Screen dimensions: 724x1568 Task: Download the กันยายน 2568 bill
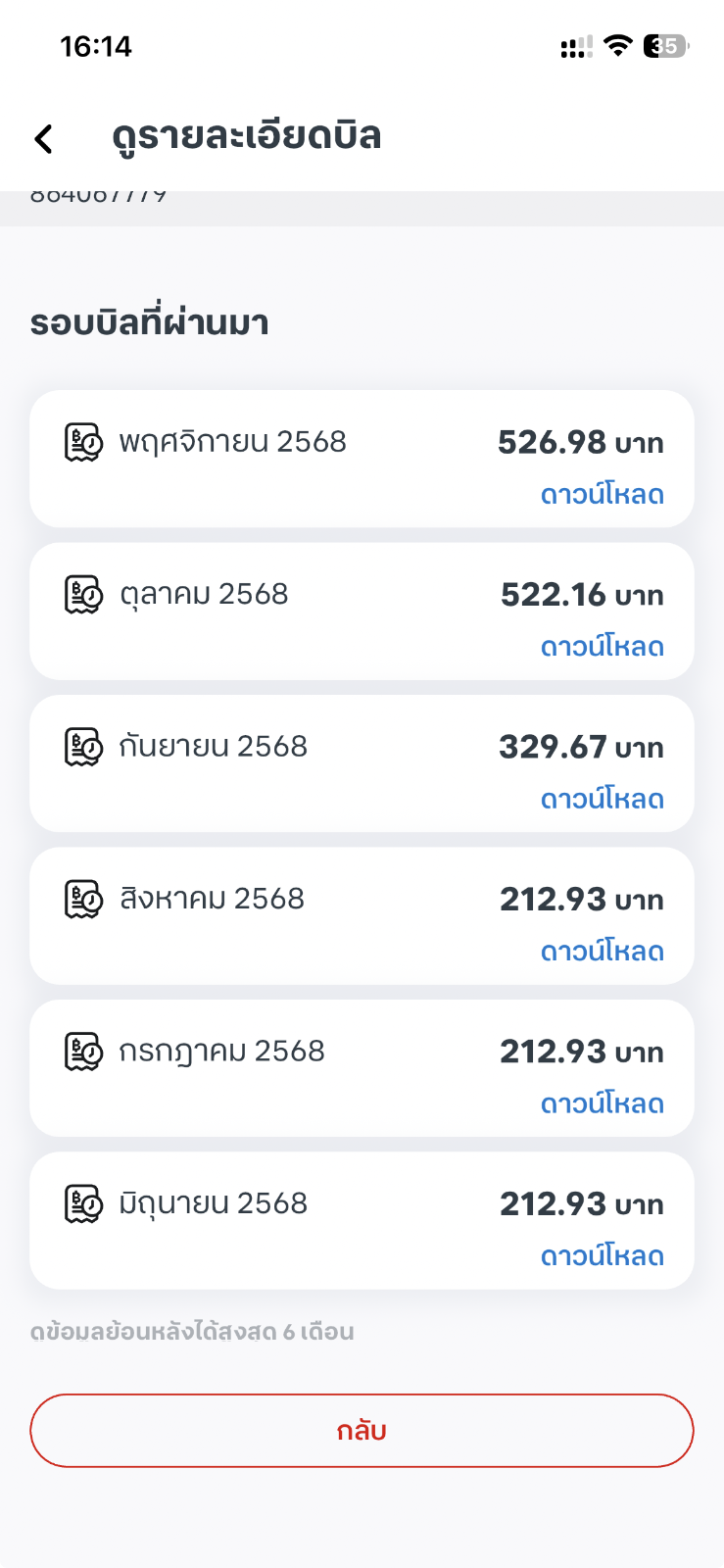click(602, 800)
